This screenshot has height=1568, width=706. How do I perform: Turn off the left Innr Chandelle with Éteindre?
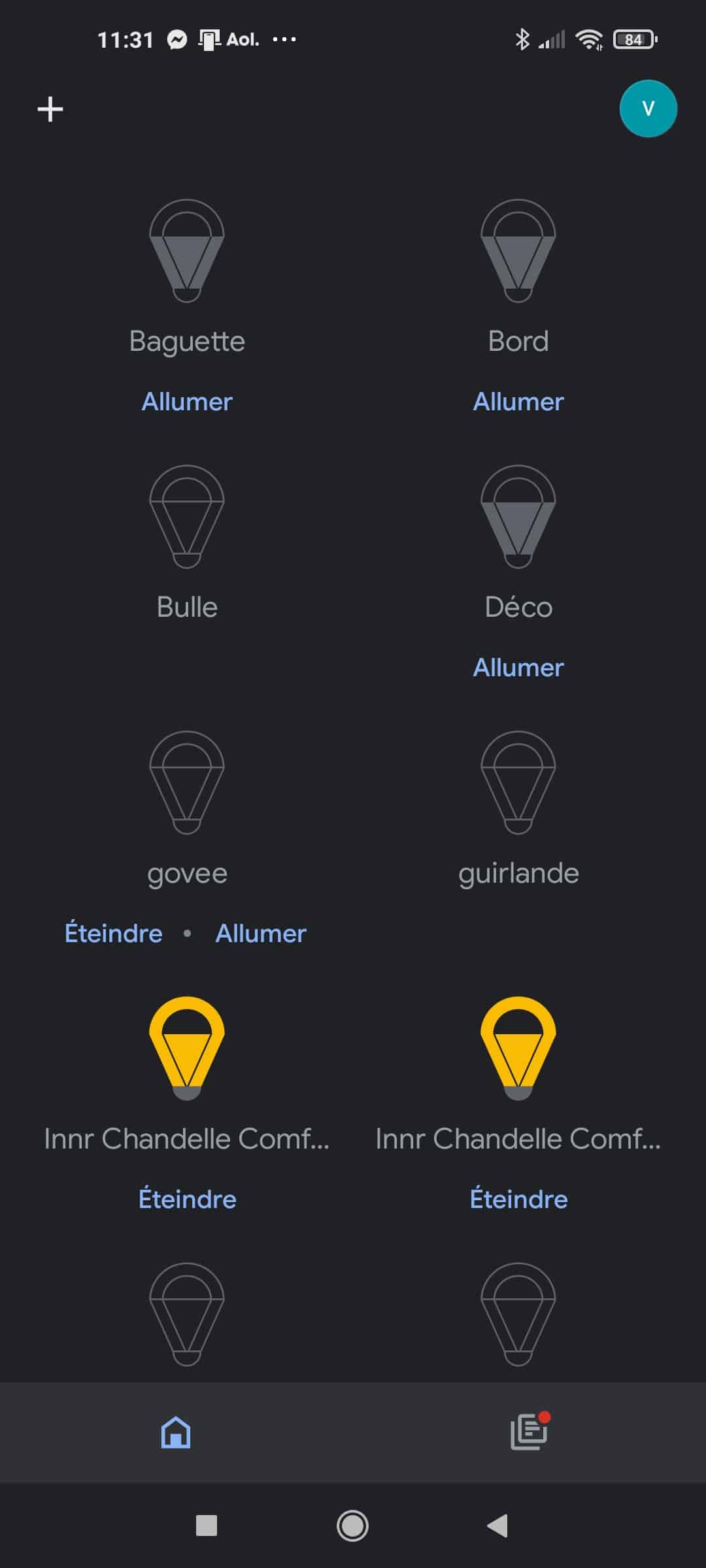coord(188,1199)
